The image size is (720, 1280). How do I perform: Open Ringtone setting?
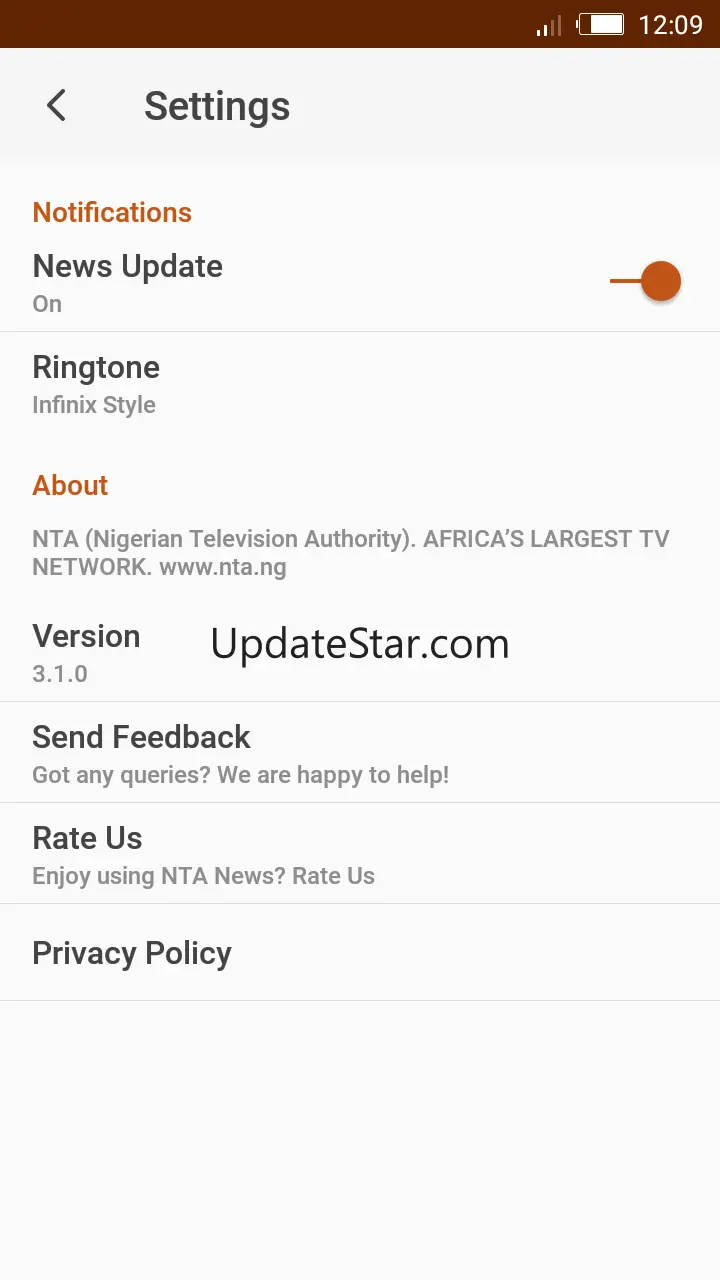360,384
